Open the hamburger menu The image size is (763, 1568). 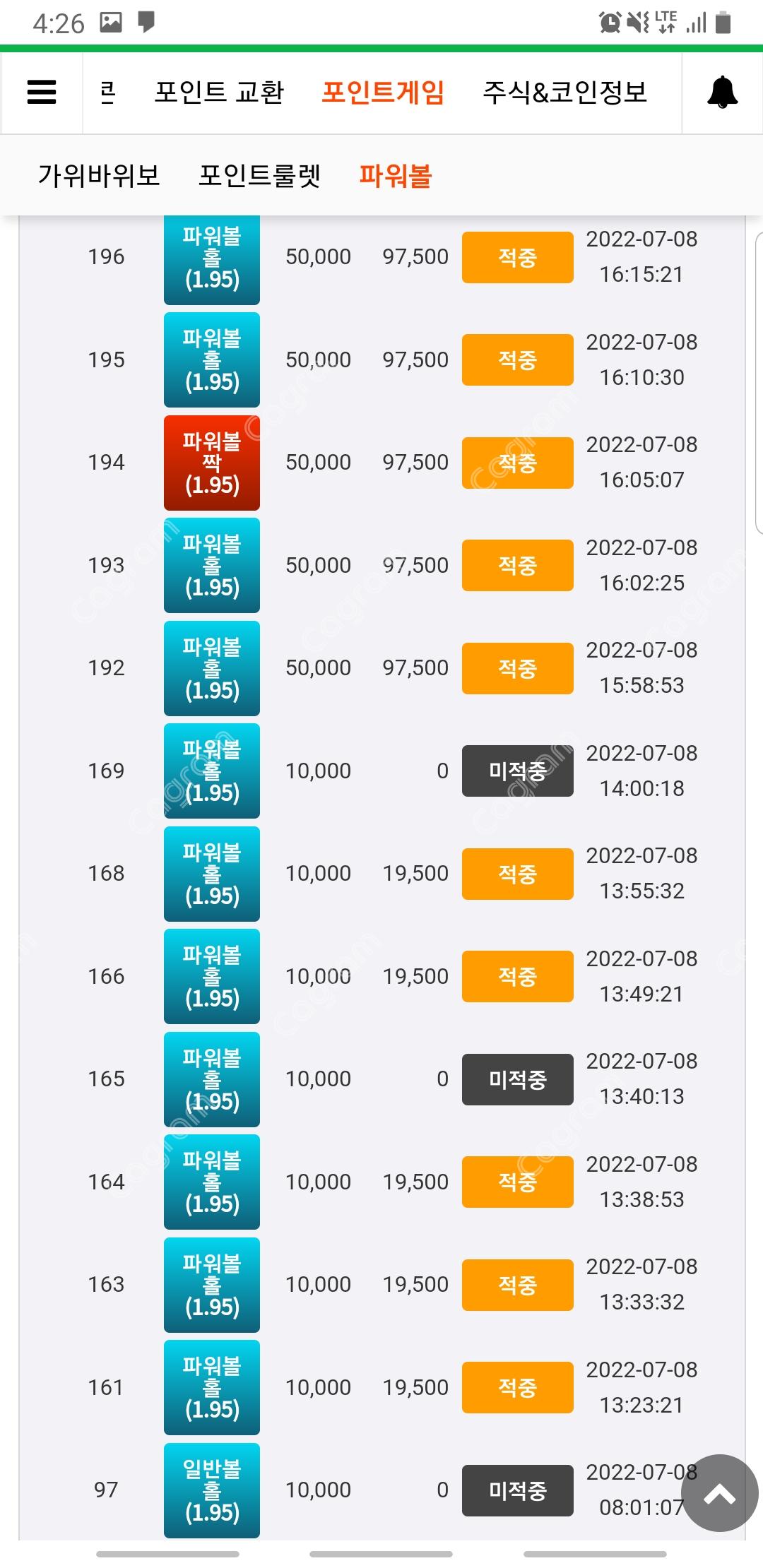point(41,93)
